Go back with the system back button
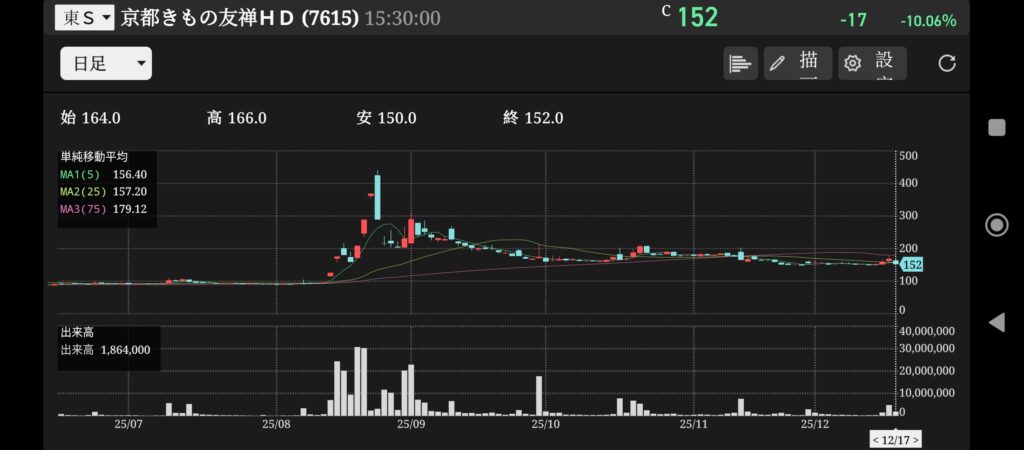 pyautogui.click(x=996, y=322)
